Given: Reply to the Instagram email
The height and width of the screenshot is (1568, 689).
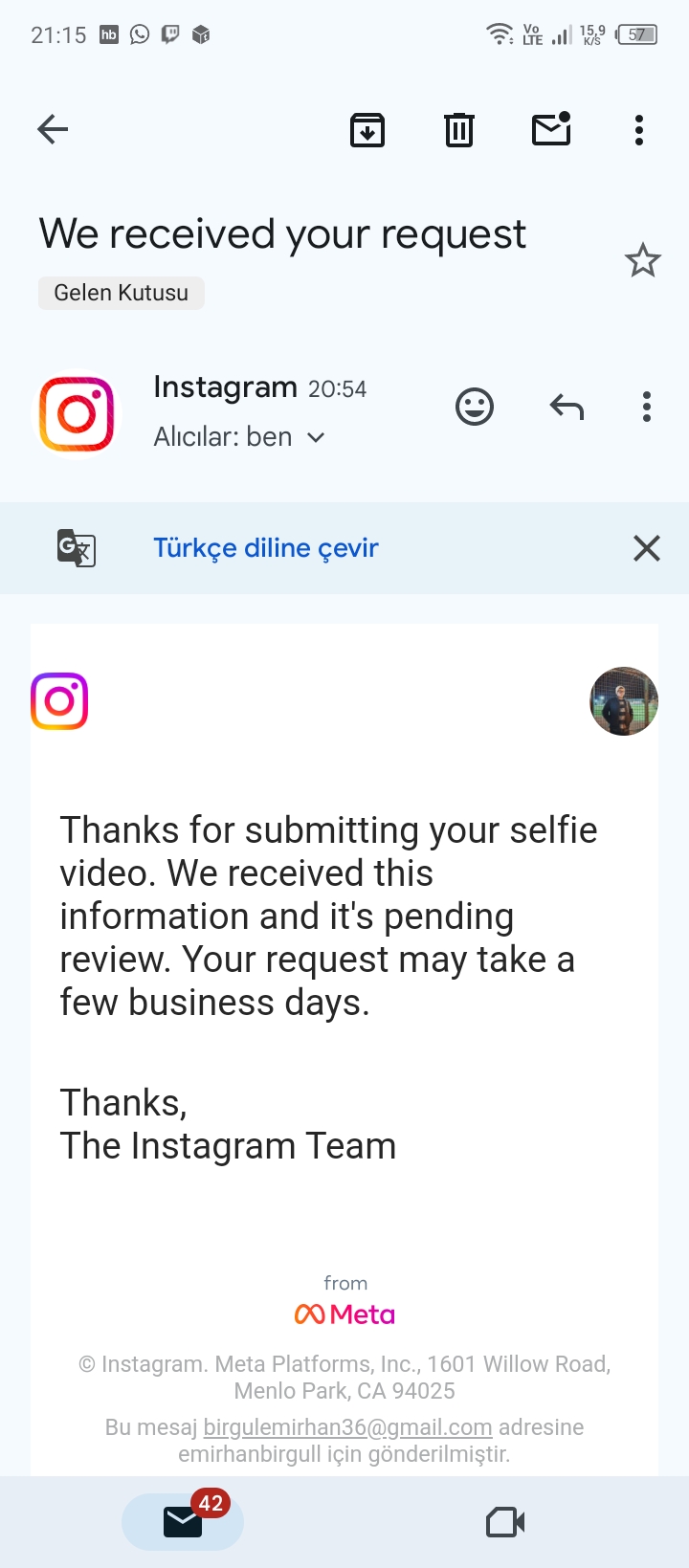Looking at the screenshot, I should [x=567, y=408].
